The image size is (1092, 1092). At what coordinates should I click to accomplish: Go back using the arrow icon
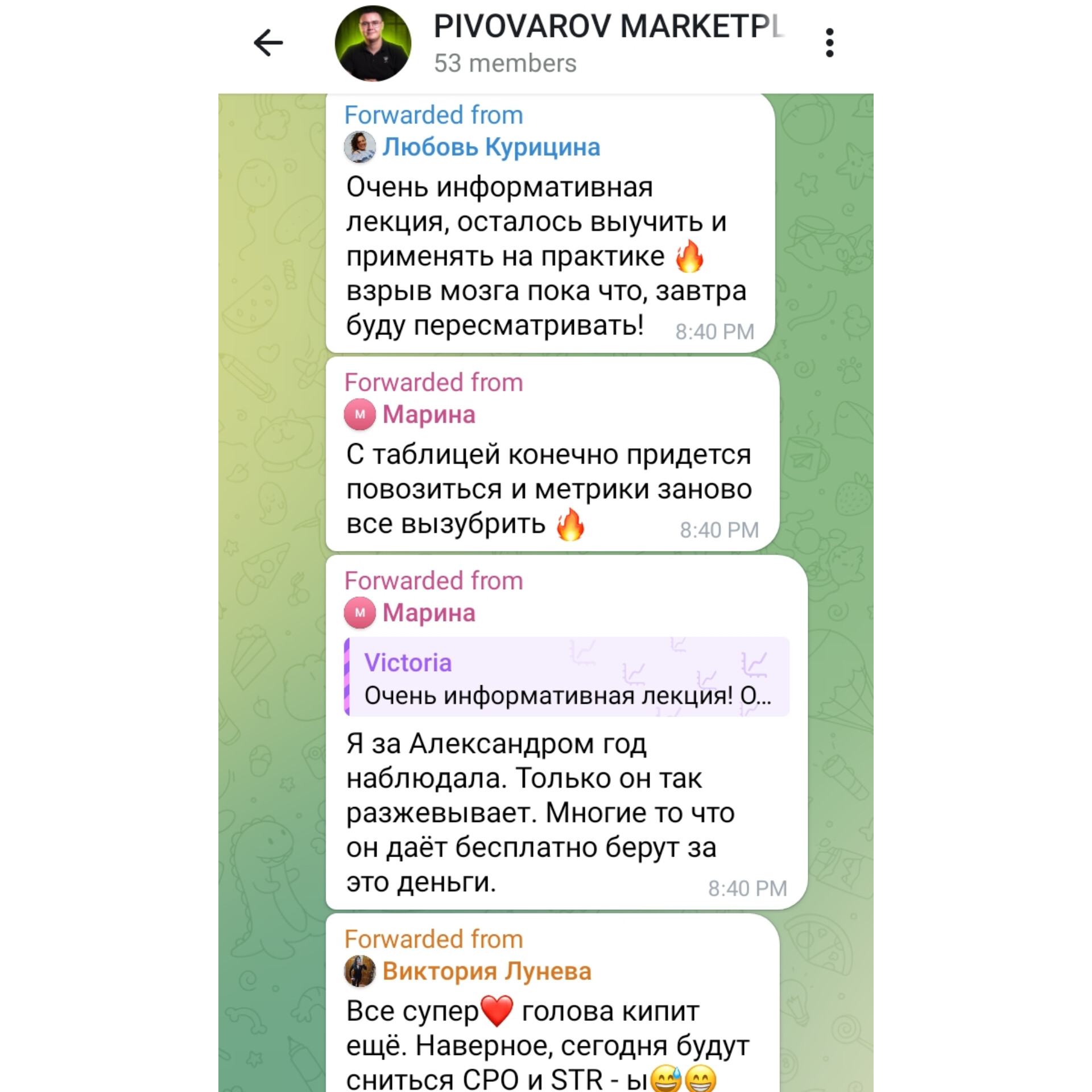(x=268, y=43)
